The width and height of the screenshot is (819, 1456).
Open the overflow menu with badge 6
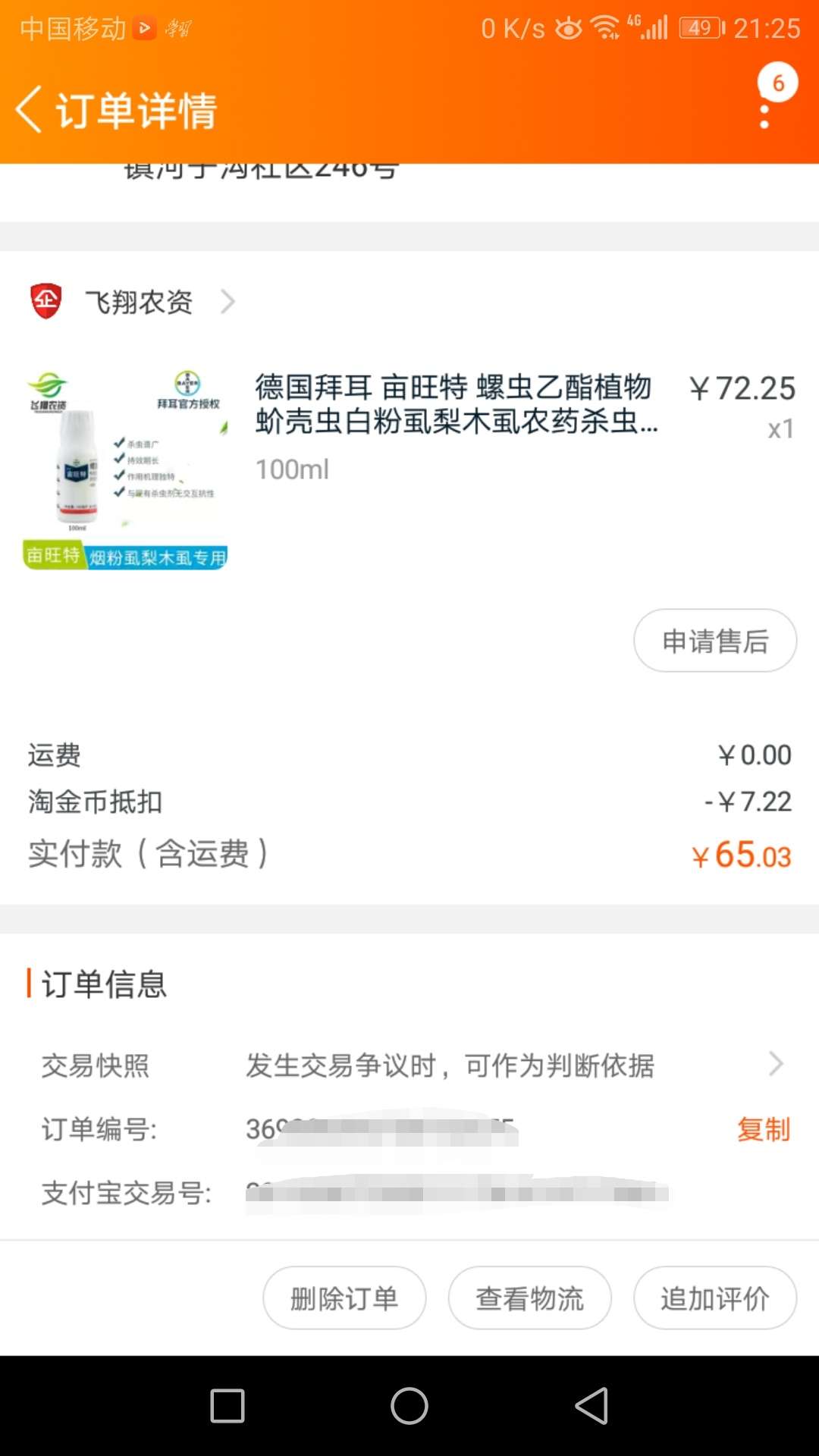tap(764, 111)
